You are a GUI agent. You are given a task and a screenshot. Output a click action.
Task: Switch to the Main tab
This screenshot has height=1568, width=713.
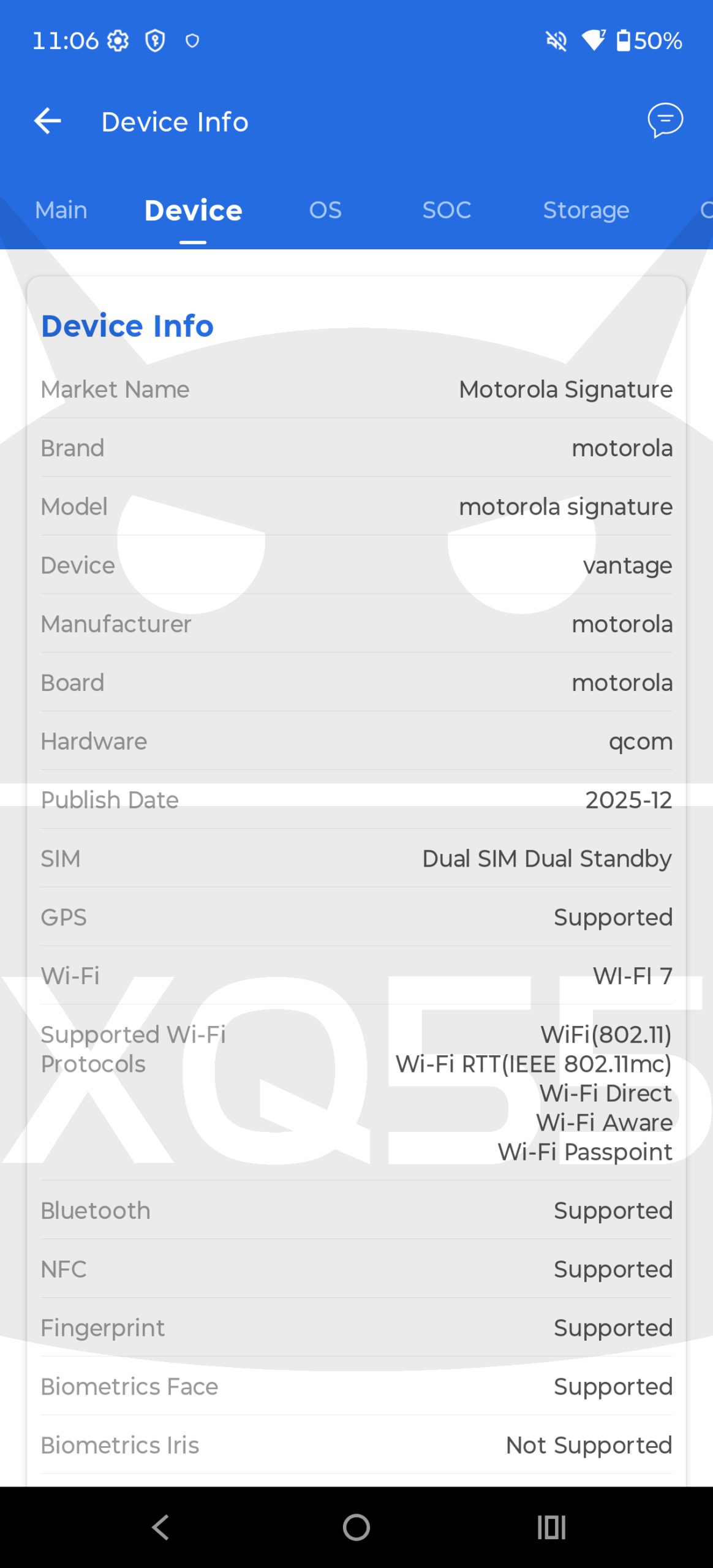click(61, 211)
